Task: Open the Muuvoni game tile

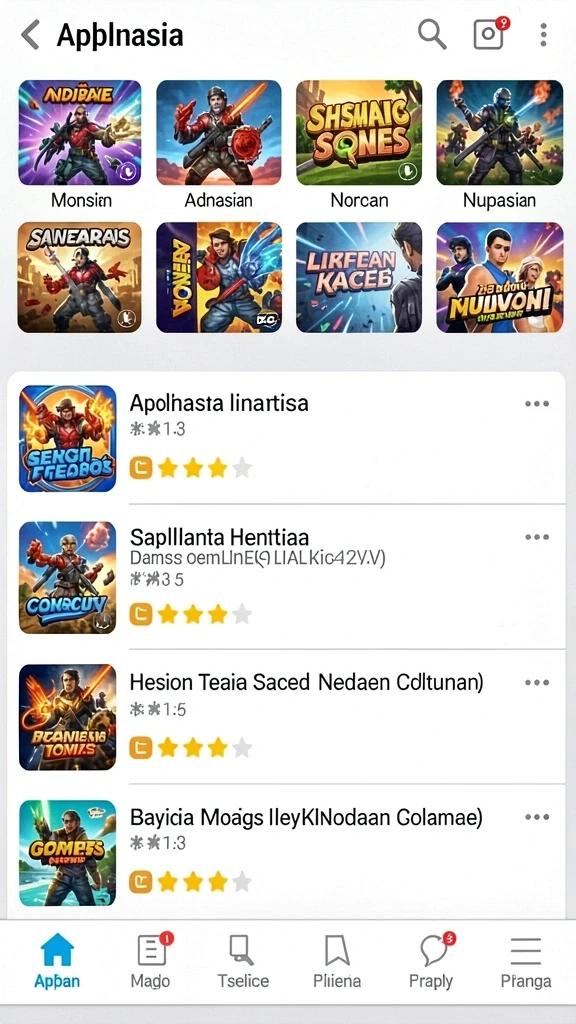Action: pyautogui.click(x=500, y=278)
